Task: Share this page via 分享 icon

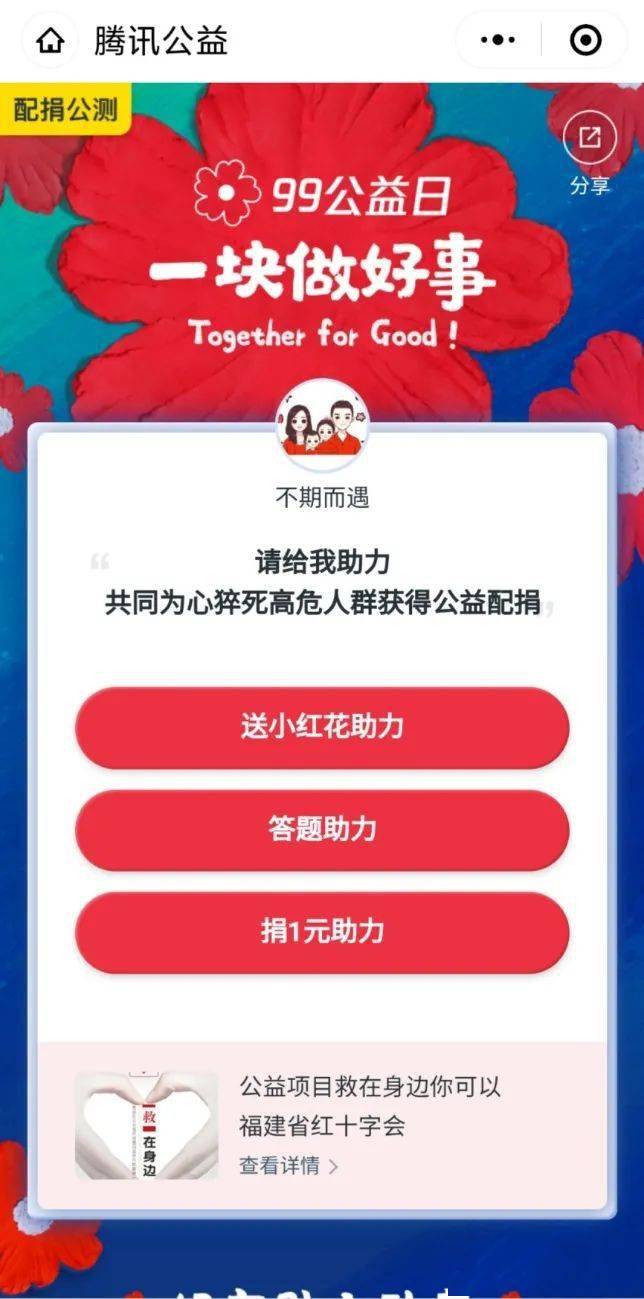Action: coord(589,152)
